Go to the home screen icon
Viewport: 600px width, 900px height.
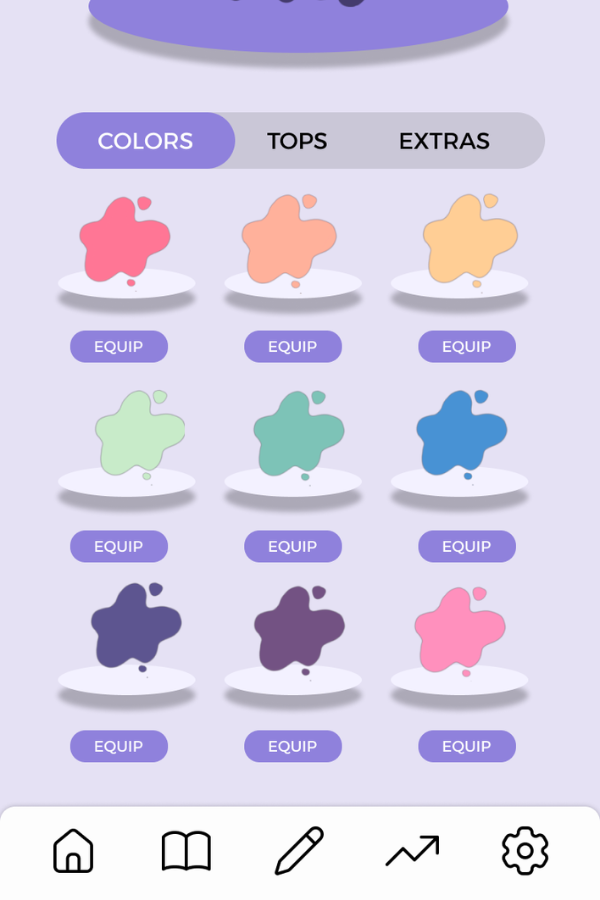(x=73, y=851)
